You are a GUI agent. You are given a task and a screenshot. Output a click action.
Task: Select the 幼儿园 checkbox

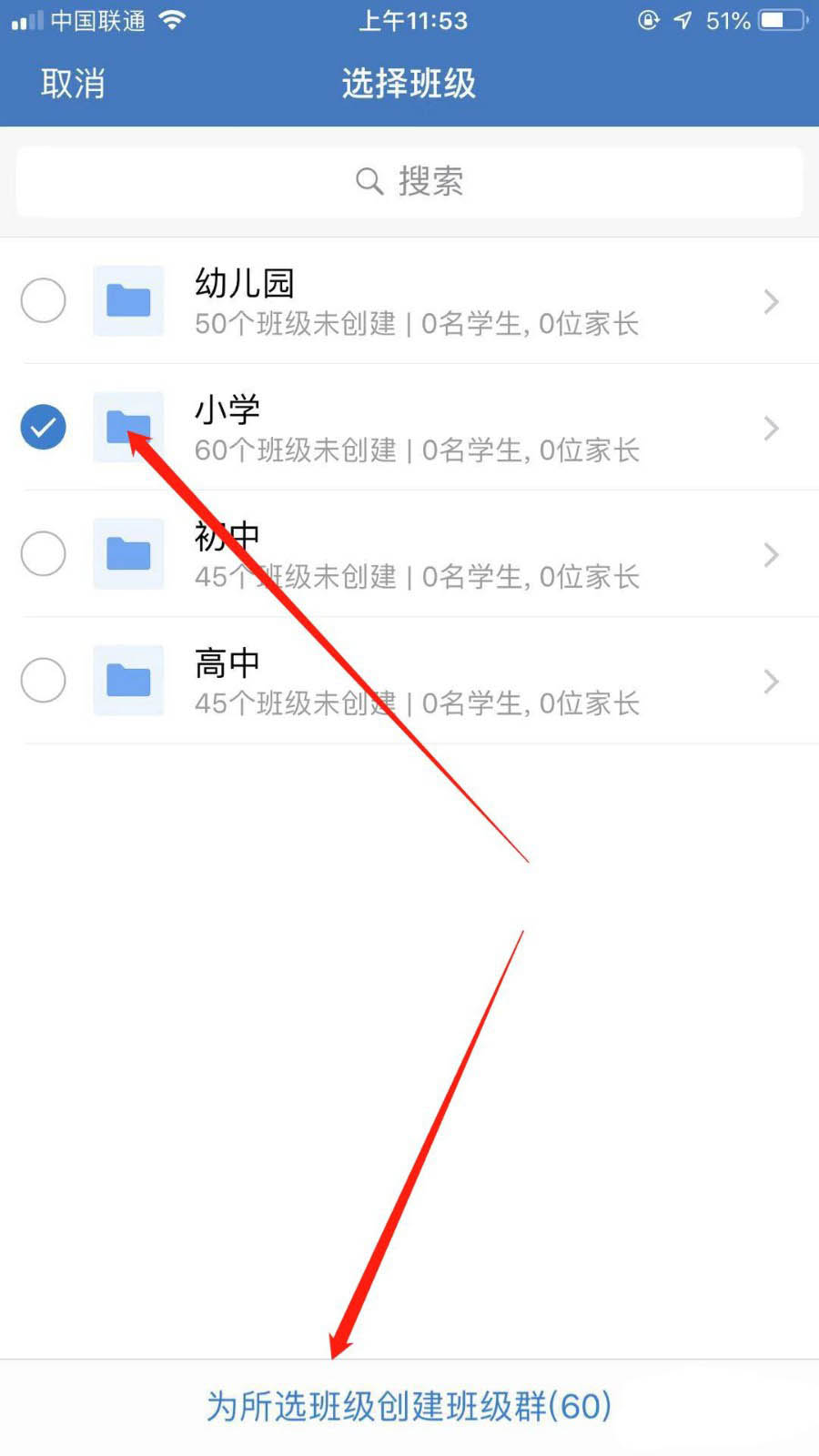tap(43, 300)
